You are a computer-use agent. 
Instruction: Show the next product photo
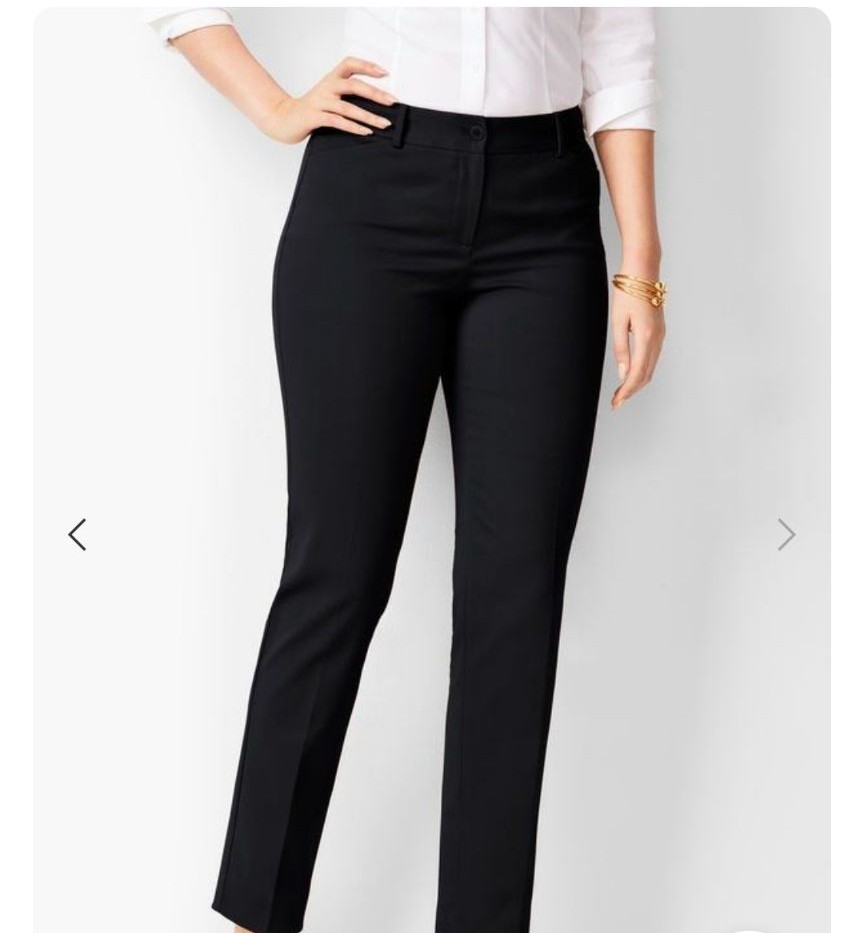pos(786,535)
